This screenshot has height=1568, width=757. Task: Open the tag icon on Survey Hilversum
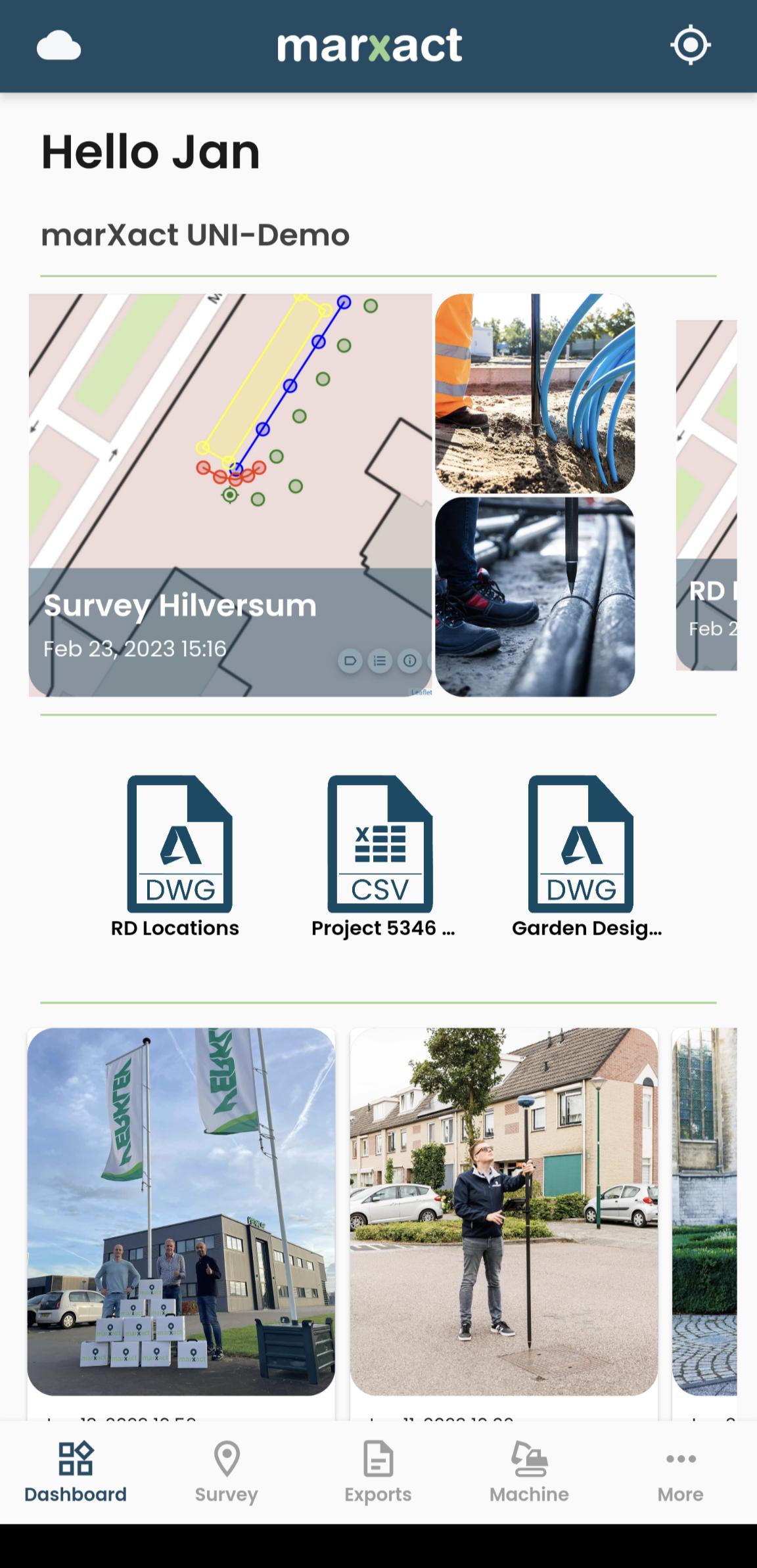(350, 661)
